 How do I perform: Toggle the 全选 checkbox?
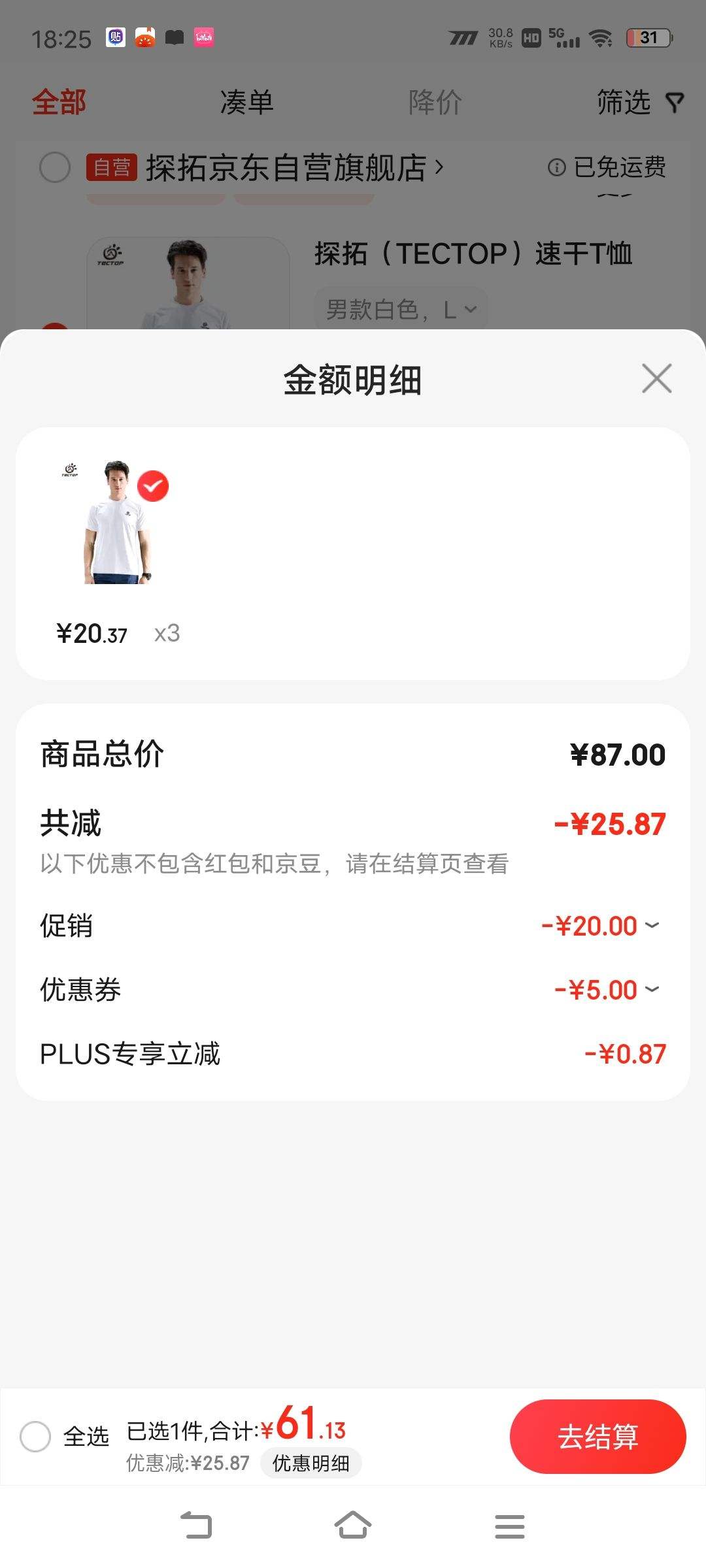click(35, 1437)
